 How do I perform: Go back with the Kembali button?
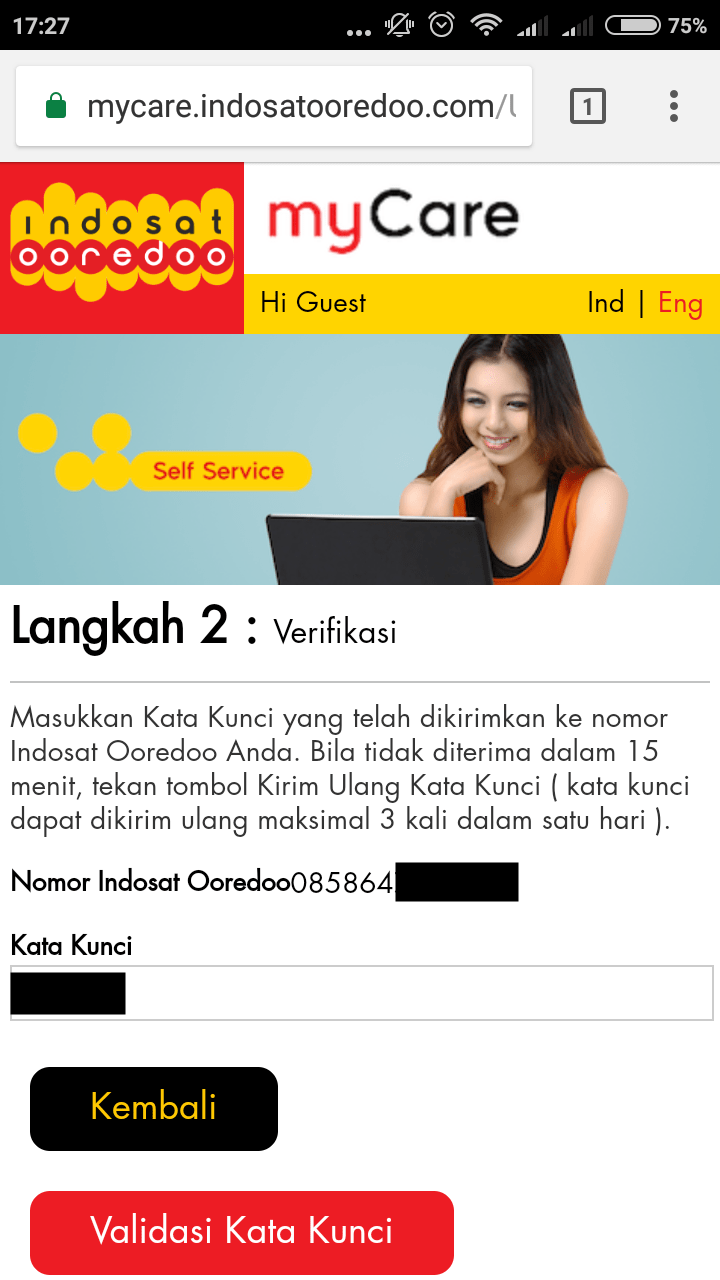(x=154, y=1108)
